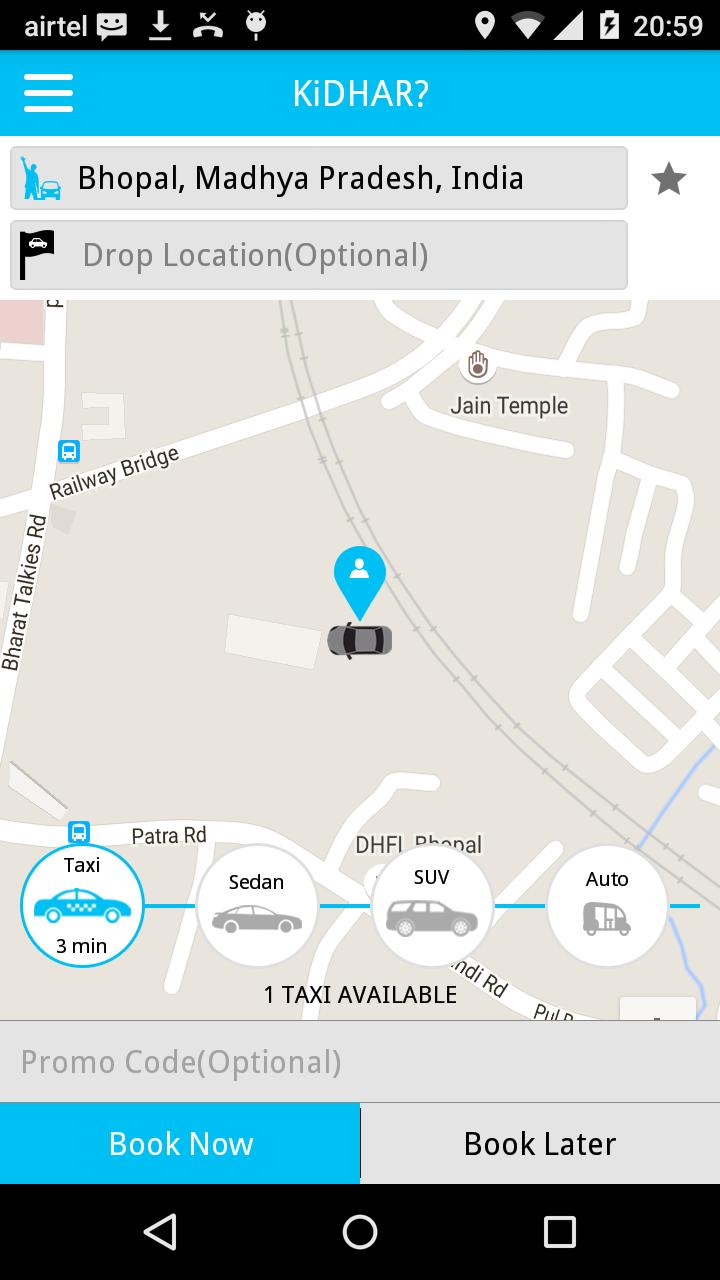The width and height of the screenshot is (720, 1280).
Task: Edit pickup location Bhopal, Madhya Pradesh
Action: (x=320, y=178)
